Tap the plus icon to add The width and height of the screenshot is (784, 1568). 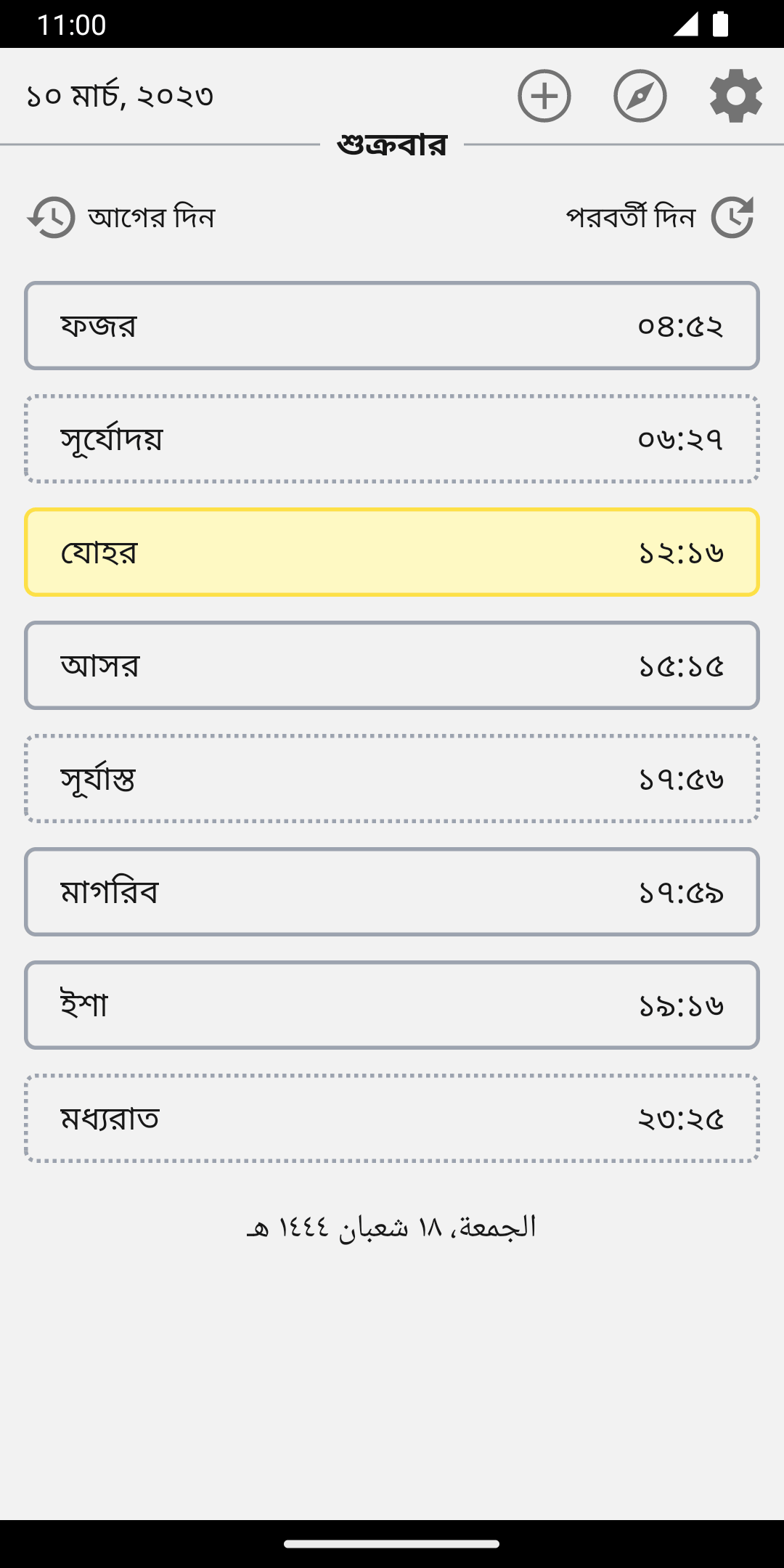(x=544, y=96)
